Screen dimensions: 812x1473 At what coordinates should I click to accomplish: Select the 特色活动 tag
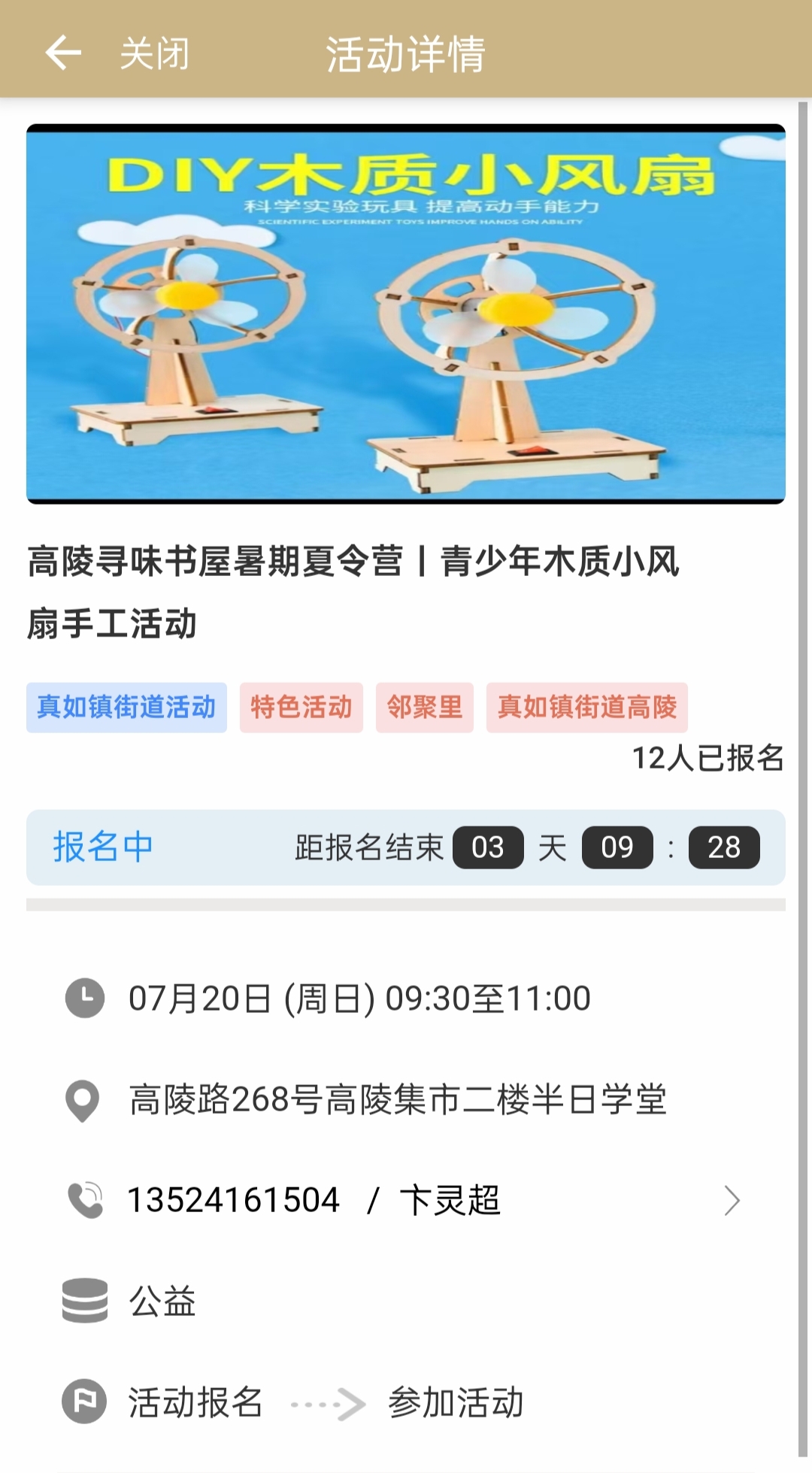(301, 708)
